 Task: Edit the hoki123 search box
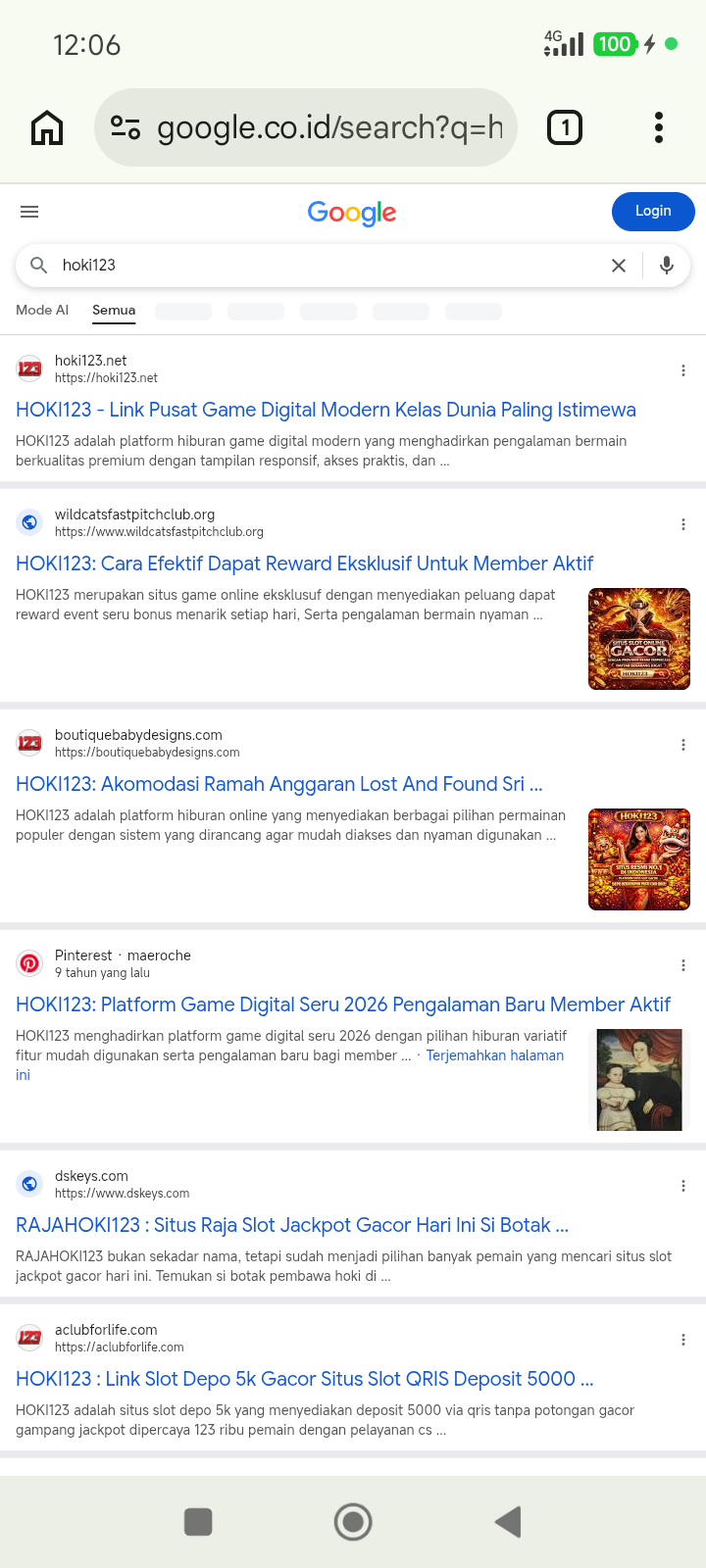point(324,265)
